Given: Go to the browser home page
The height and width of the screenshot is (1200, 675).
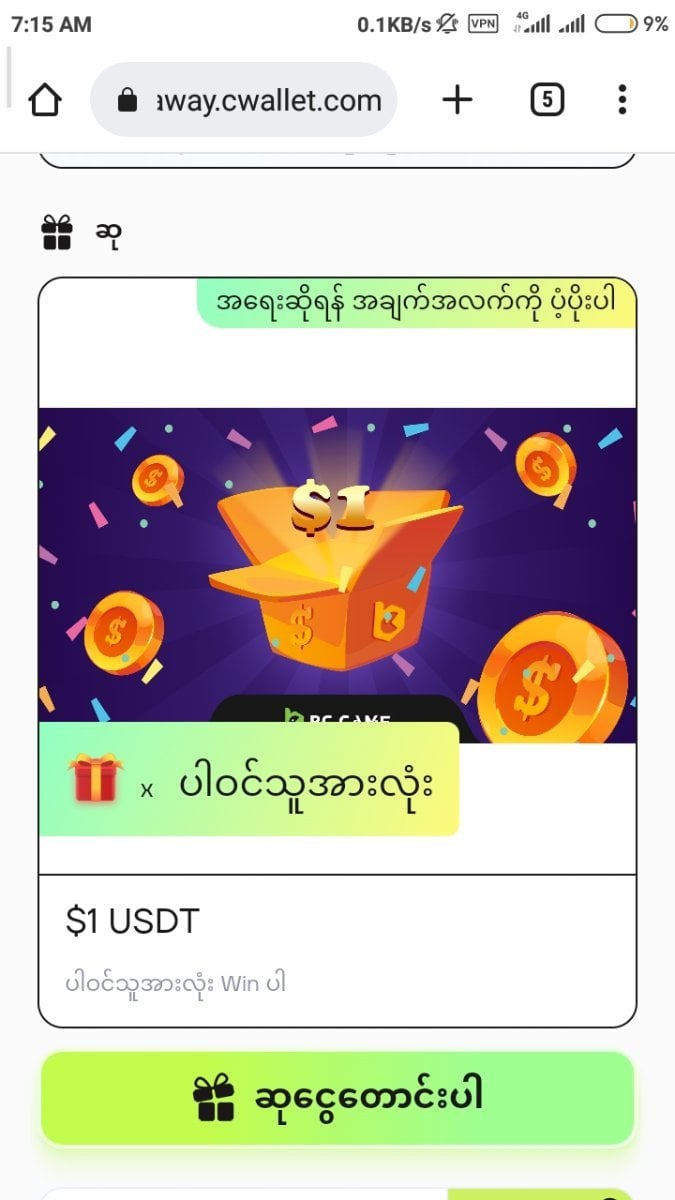Looking at the screenshot, I should pyautogui.click(x=46, y=100).
